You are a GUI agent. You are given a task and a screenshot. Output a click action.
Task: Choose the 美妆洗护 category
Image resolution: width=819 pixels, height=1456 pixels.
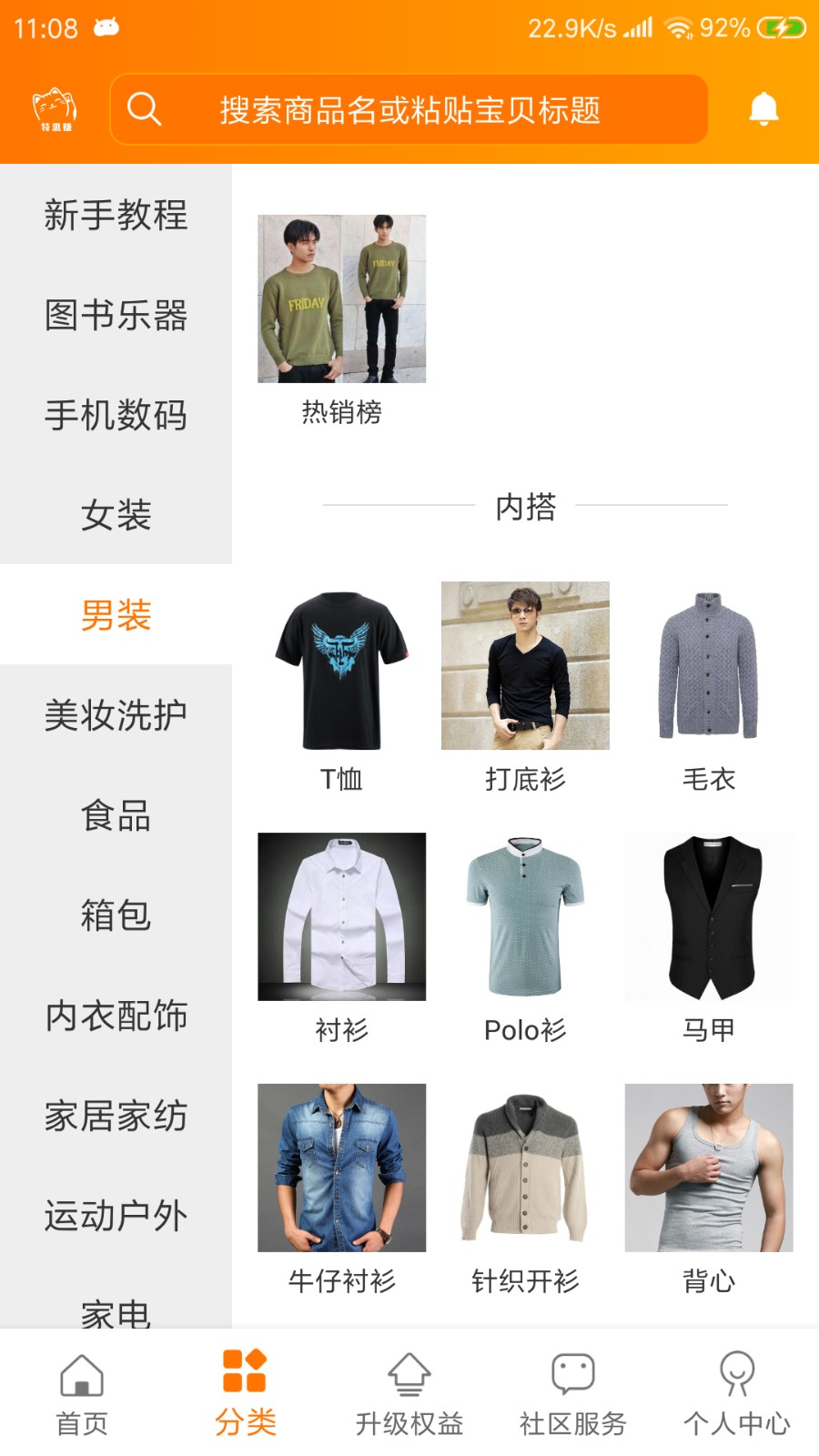[116, 715]
